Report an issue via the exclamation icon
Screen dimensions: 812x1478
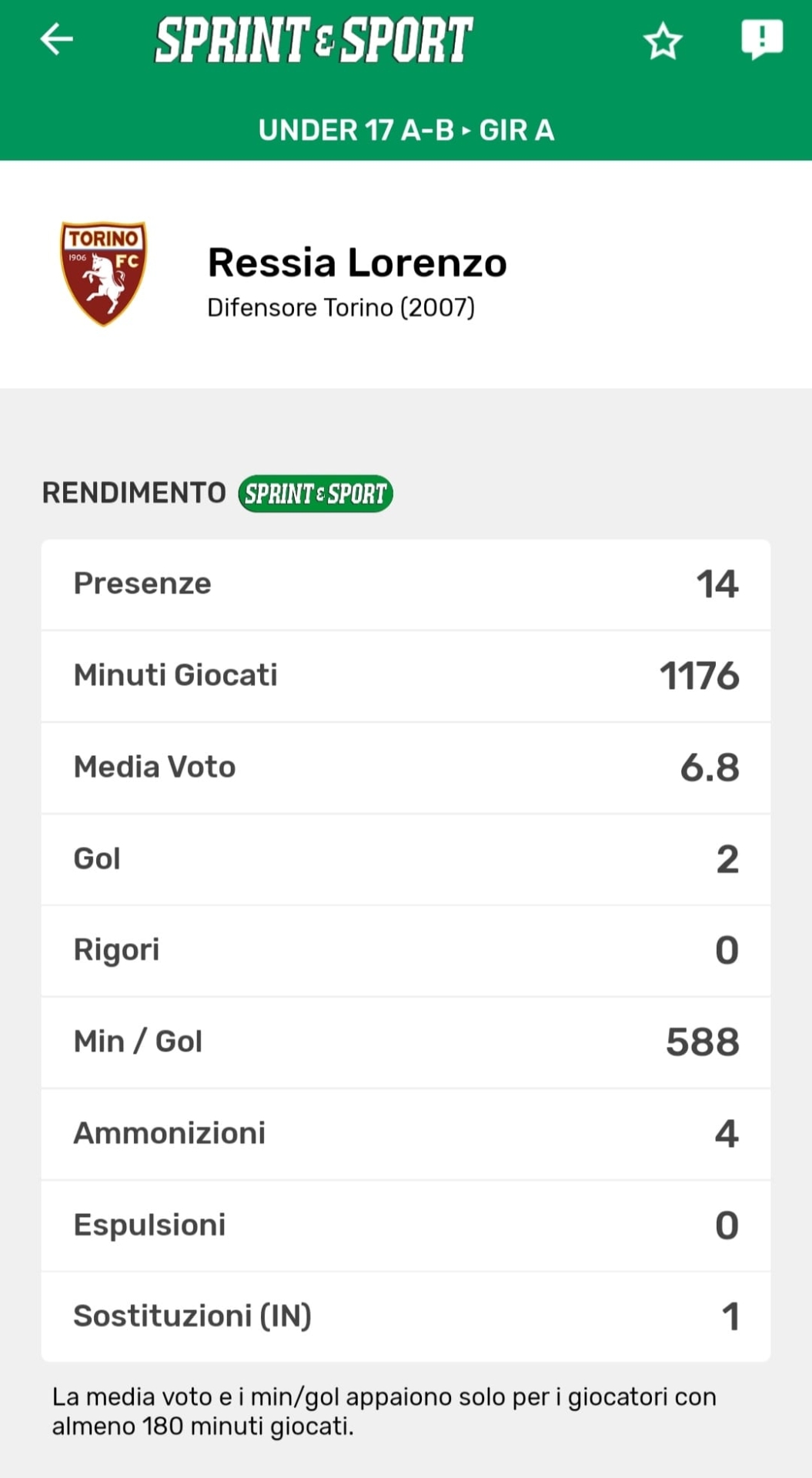click(761, 38)
